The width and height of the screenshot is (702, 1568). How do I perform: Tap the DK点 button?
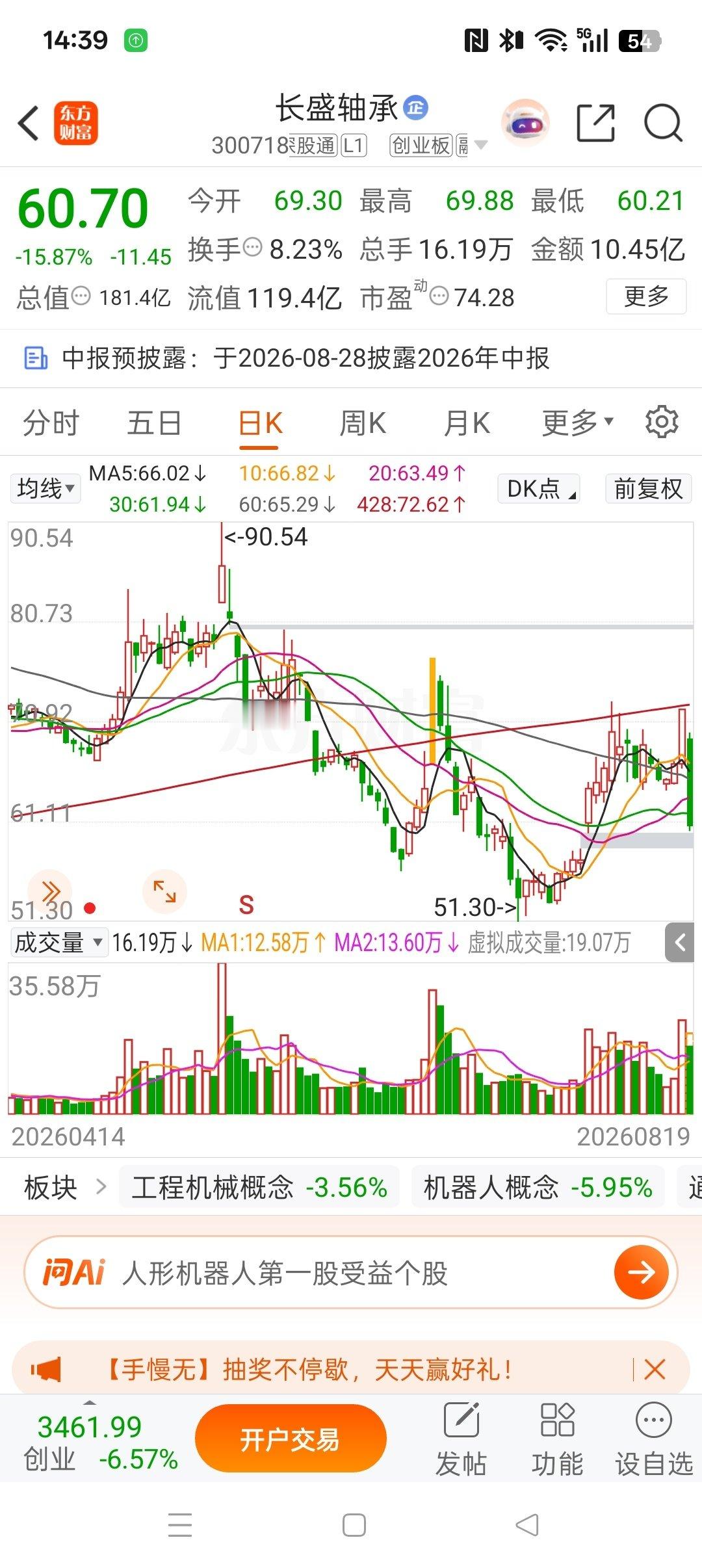coord(539,488)
